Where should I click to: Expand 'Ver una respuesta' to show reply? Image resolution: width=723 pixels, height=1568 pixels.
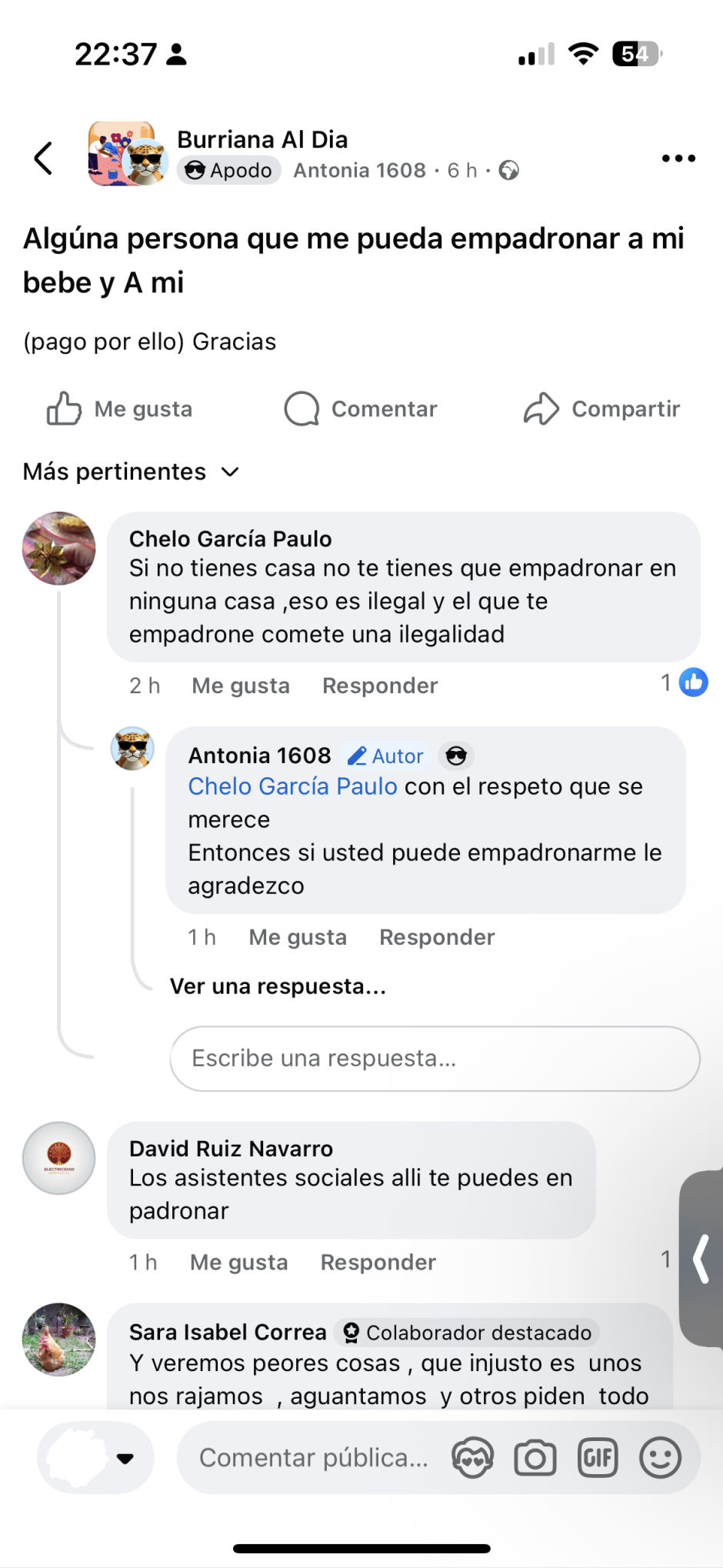pos(277,986)
